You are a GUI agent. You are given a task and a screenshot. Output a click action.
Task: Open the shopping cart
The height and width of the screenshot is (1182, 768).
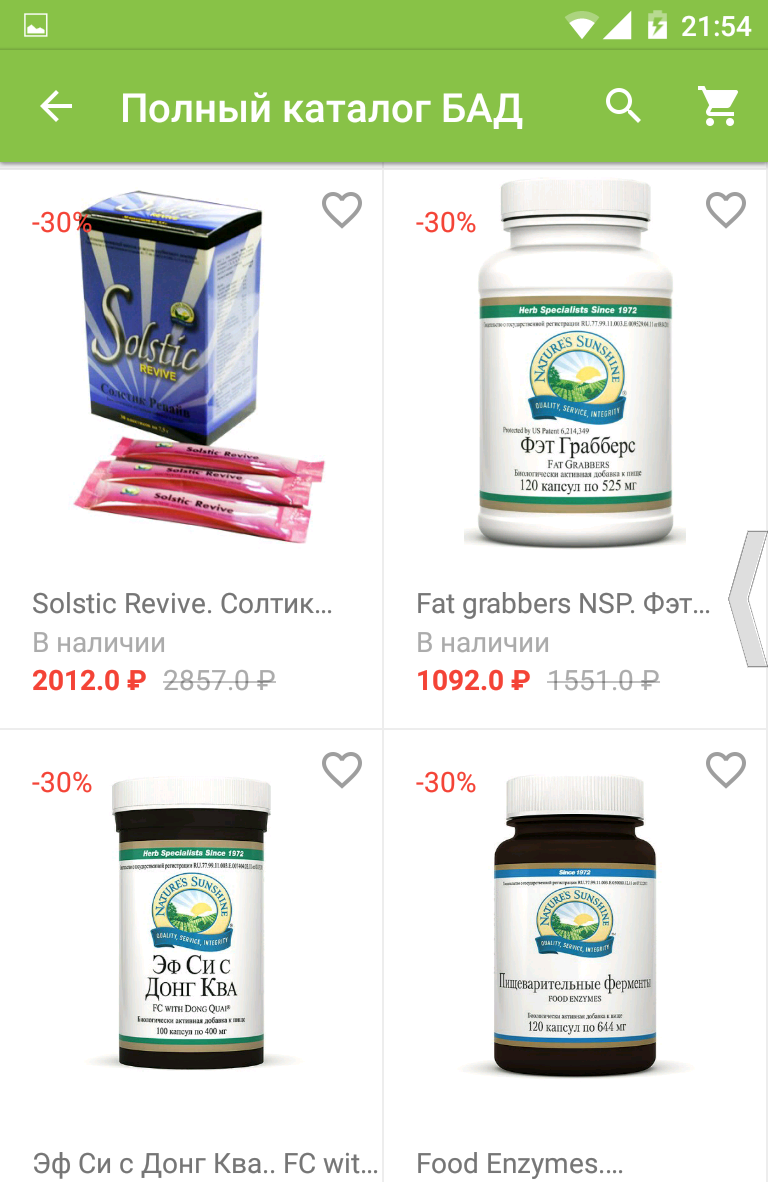tap(718, 106)
